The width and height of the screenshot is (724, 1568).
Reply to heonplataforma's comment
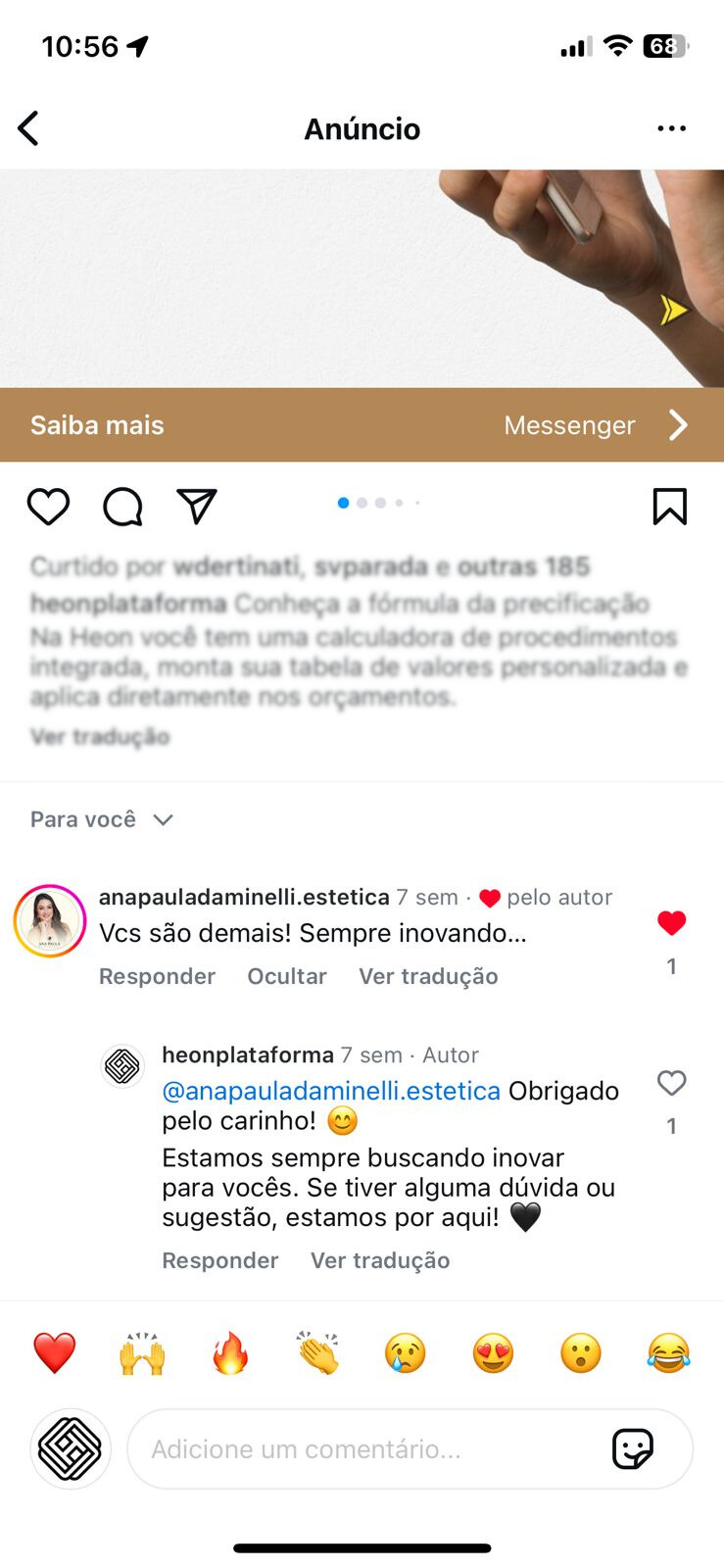click(219, 1260)
